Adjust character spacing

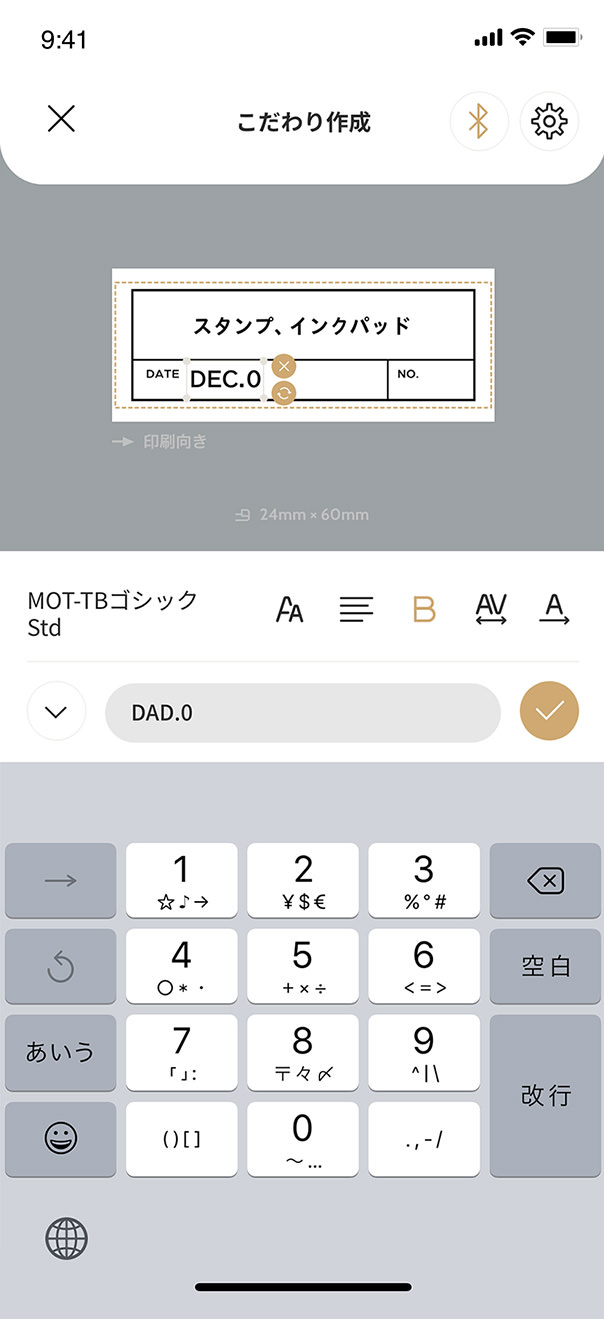491,609
